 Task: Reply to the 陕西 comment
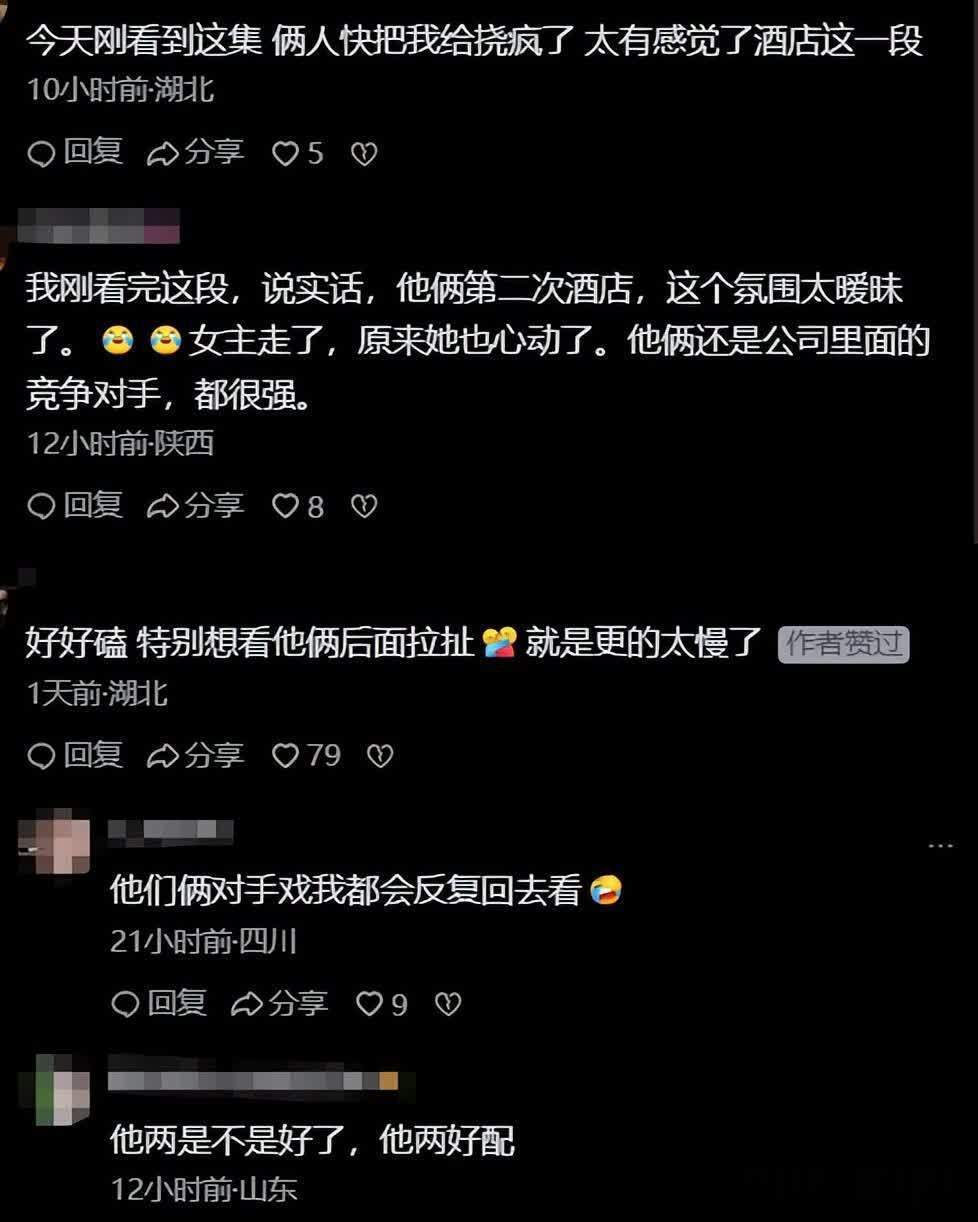tap(74, 506)
